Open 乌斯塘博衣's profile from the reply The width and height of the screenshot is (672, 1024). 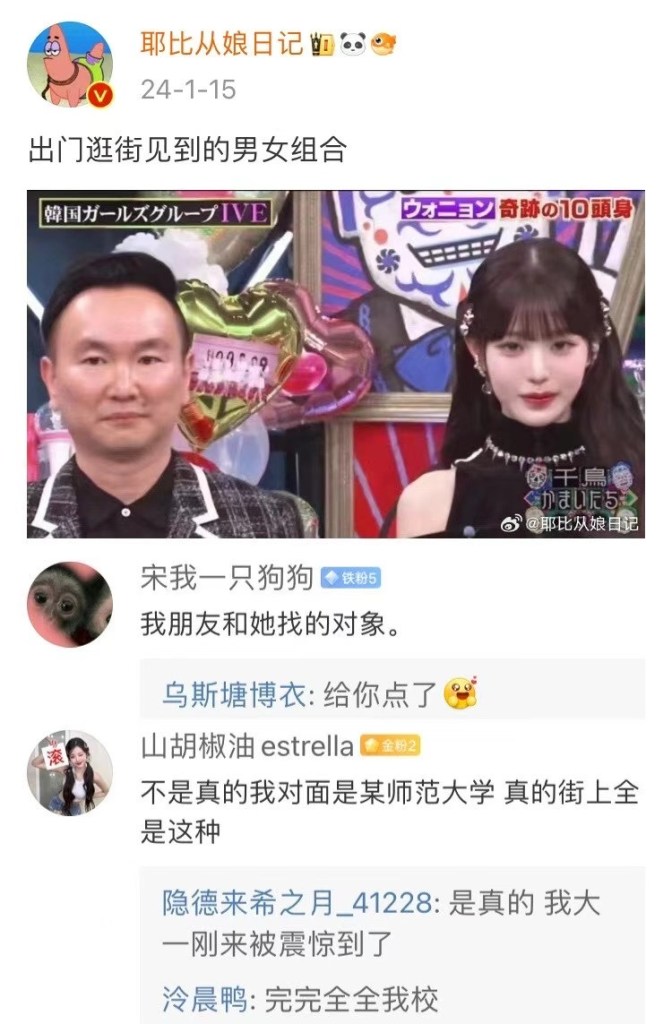[x=237, y=696]
